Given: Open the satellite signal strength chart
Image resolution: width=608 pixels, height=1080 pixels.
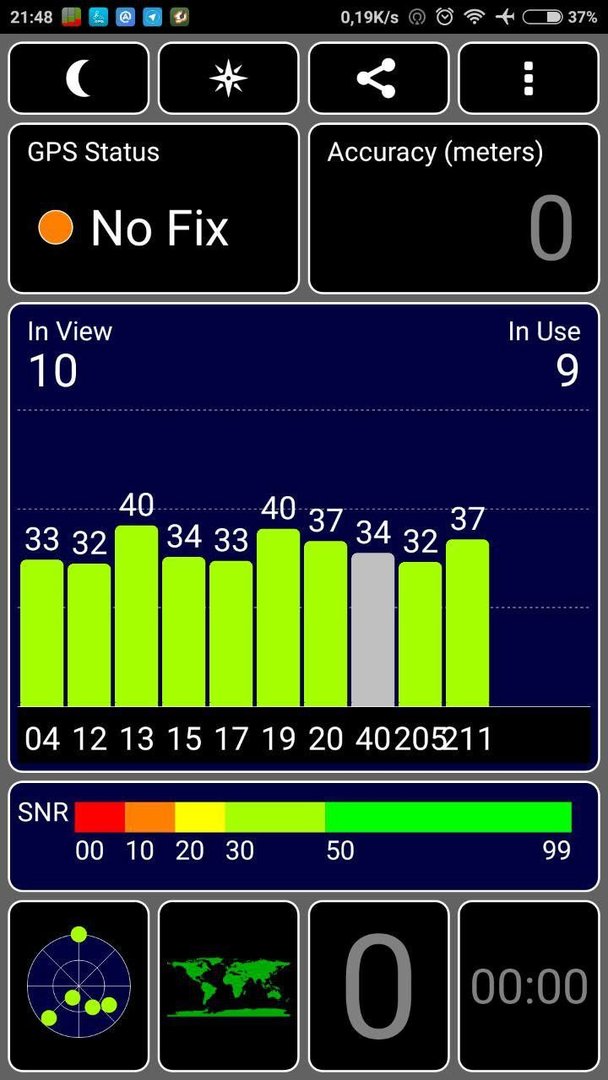Looking at the screenshot, I should [304, 537].
